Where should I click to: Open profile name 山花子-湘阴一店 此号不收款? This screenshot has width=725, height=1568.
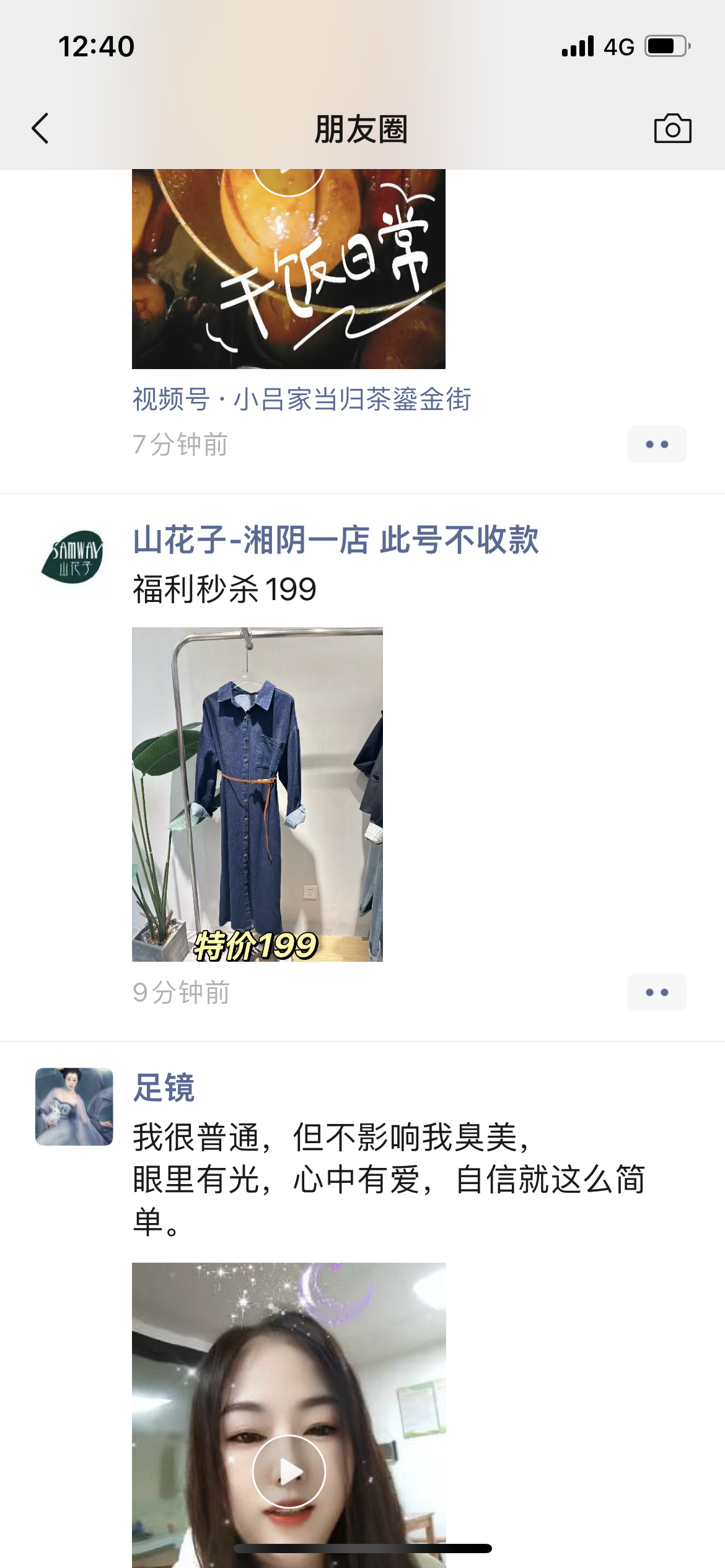point(335,539)
